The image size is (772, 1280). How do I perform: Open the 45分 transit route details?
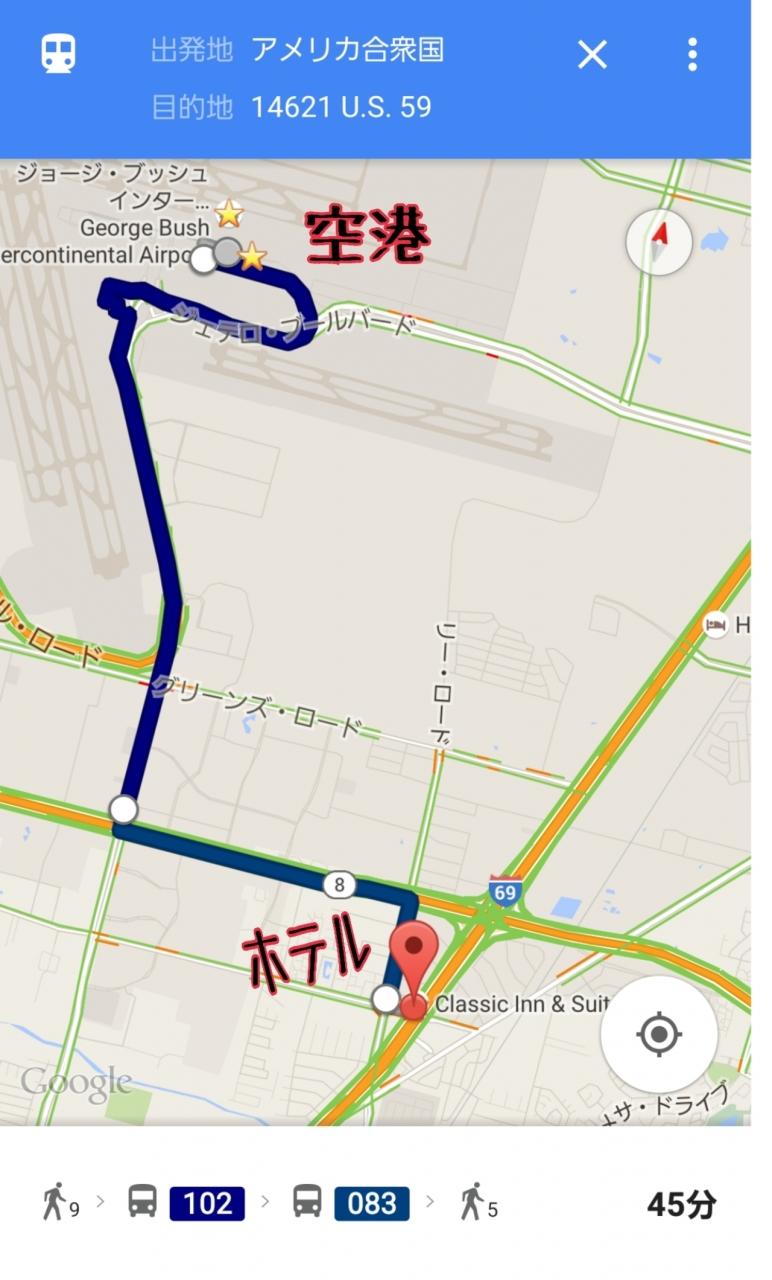coord(681,1205)
